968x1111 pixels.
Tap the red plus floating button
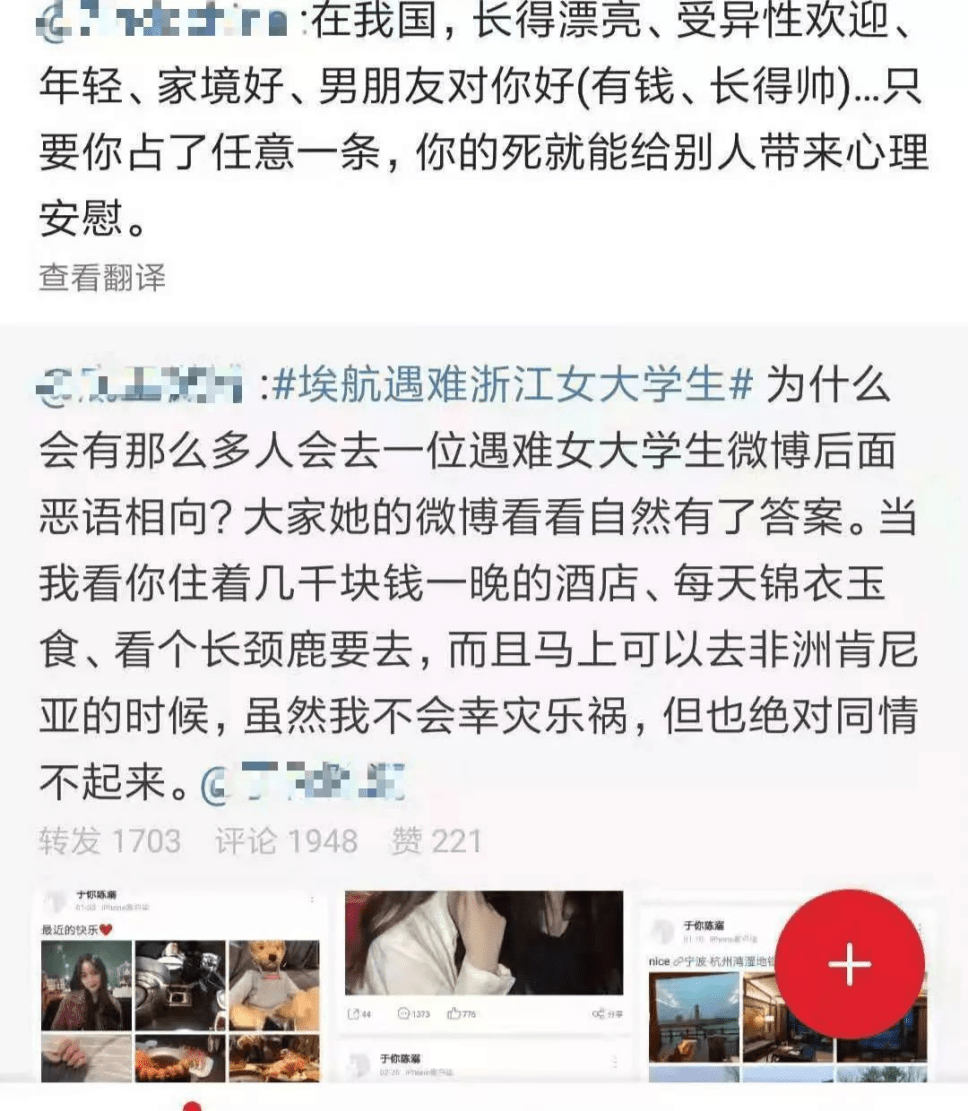pyautogui.click(x=850, y=964)
